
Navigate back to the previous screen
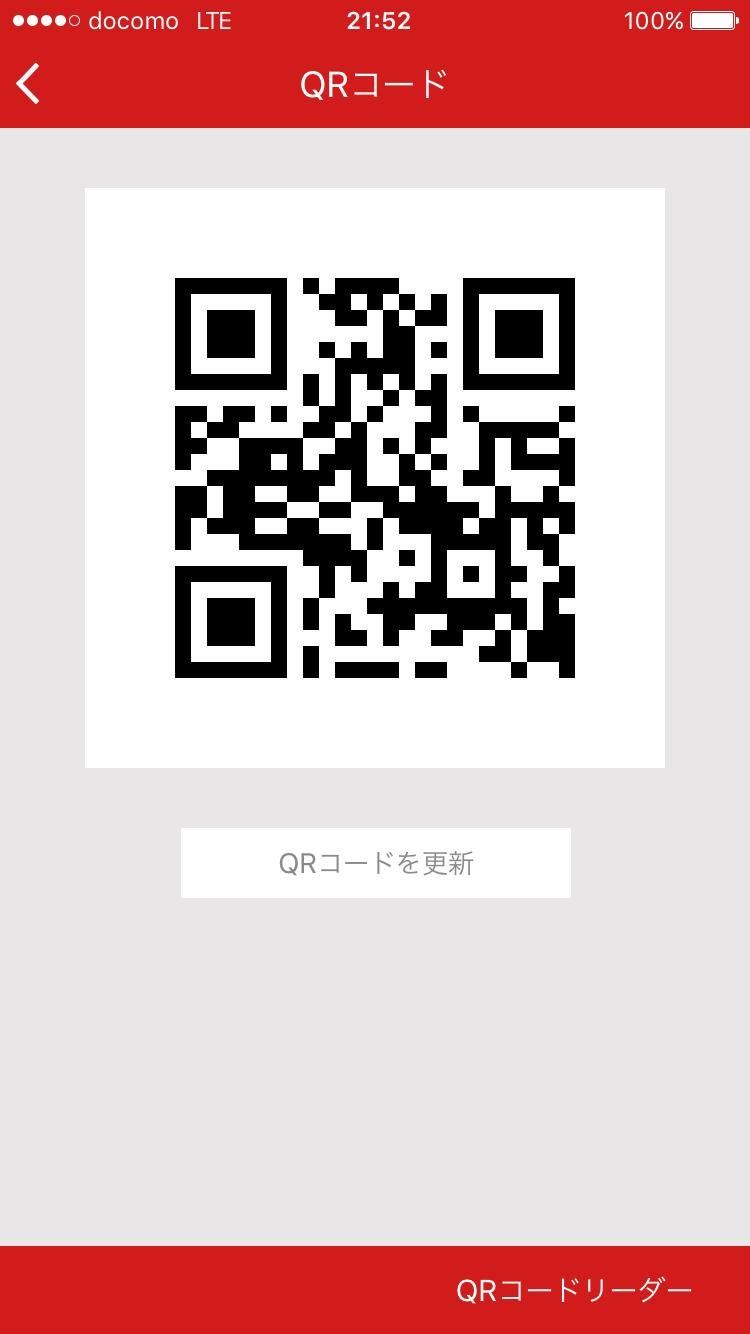pos(27,84)
